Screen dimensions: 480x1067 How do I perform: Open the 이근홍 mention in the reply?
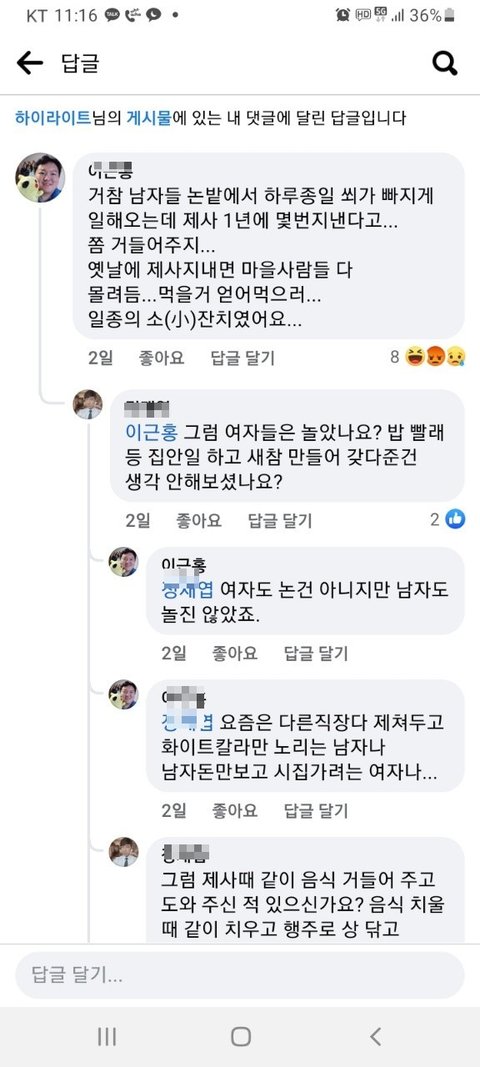point(146,433)
